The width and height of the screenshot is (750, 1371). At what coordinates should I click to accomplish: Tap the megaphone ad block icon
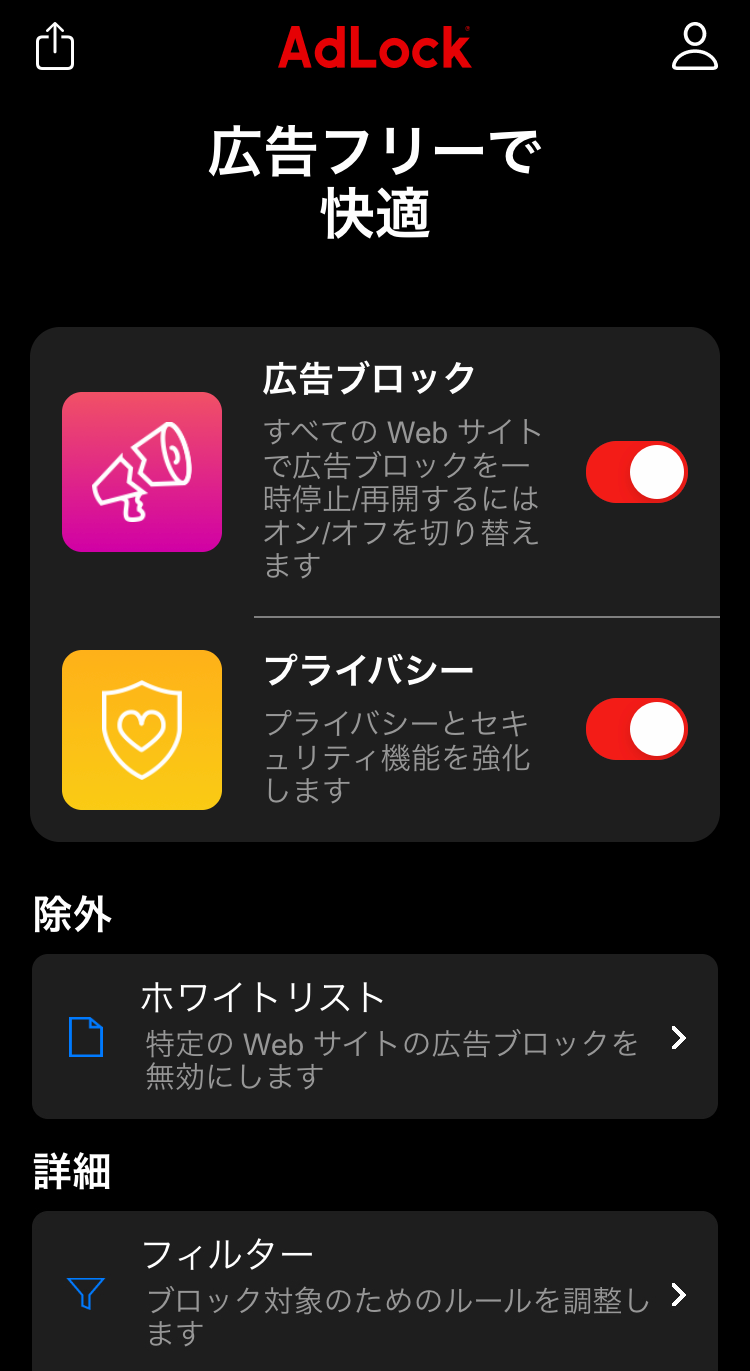(x=141, y=471)
